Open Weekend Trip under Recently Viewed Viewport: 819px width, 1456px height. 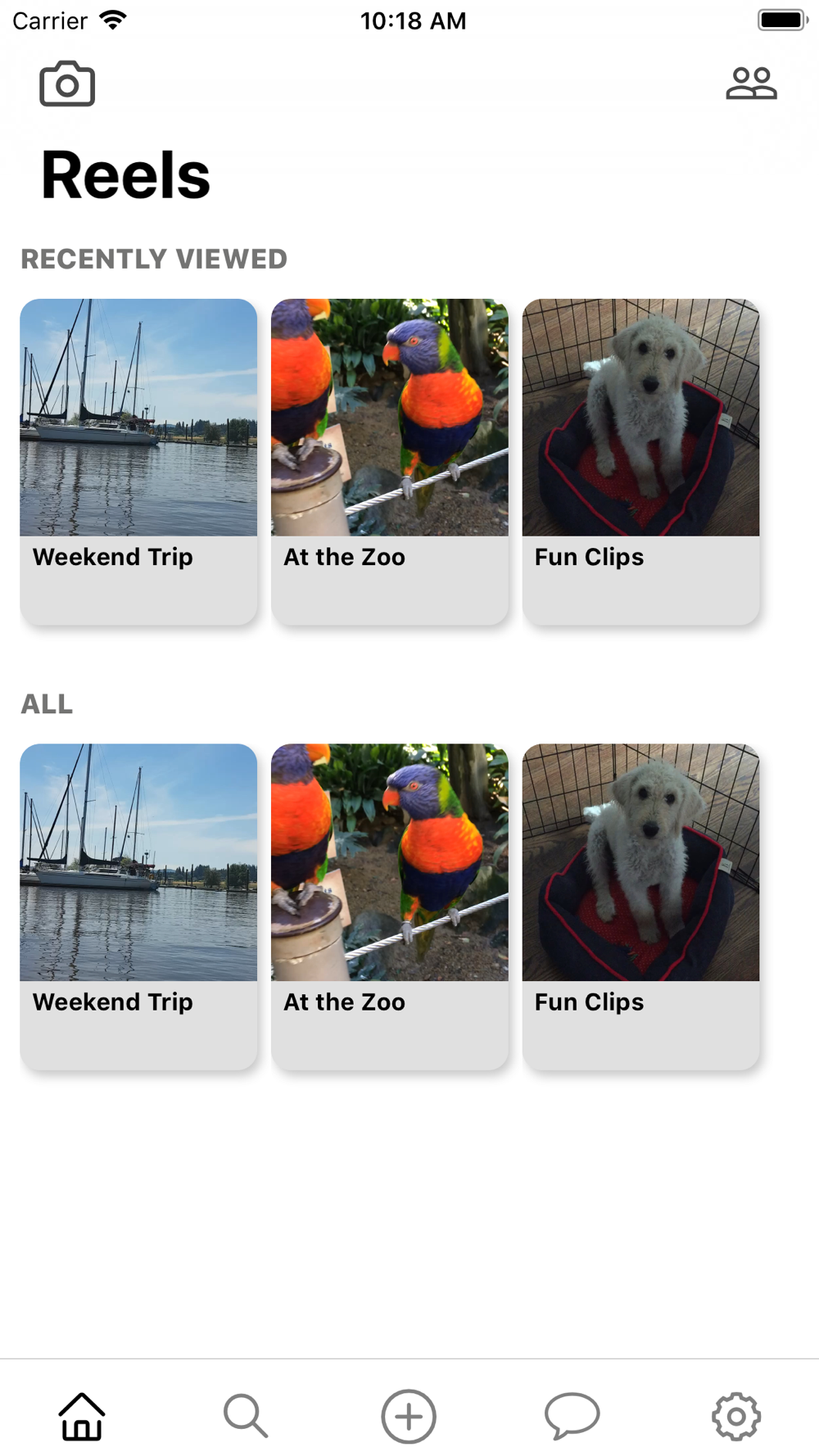click(138, 462)
